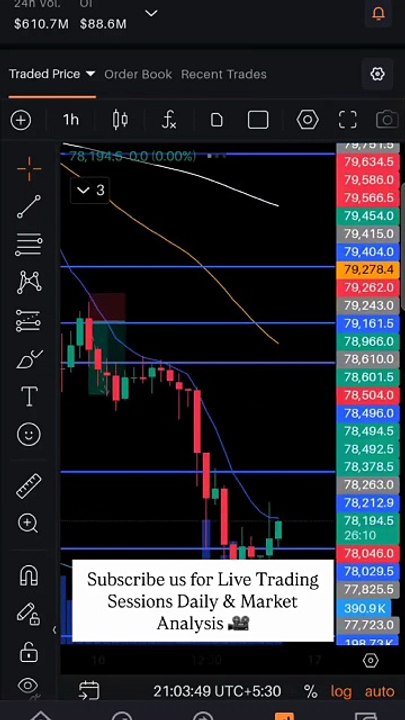This screenshot has height=720, width=405.
Task: Take a chart snapshot with camera
Action: 387,120
